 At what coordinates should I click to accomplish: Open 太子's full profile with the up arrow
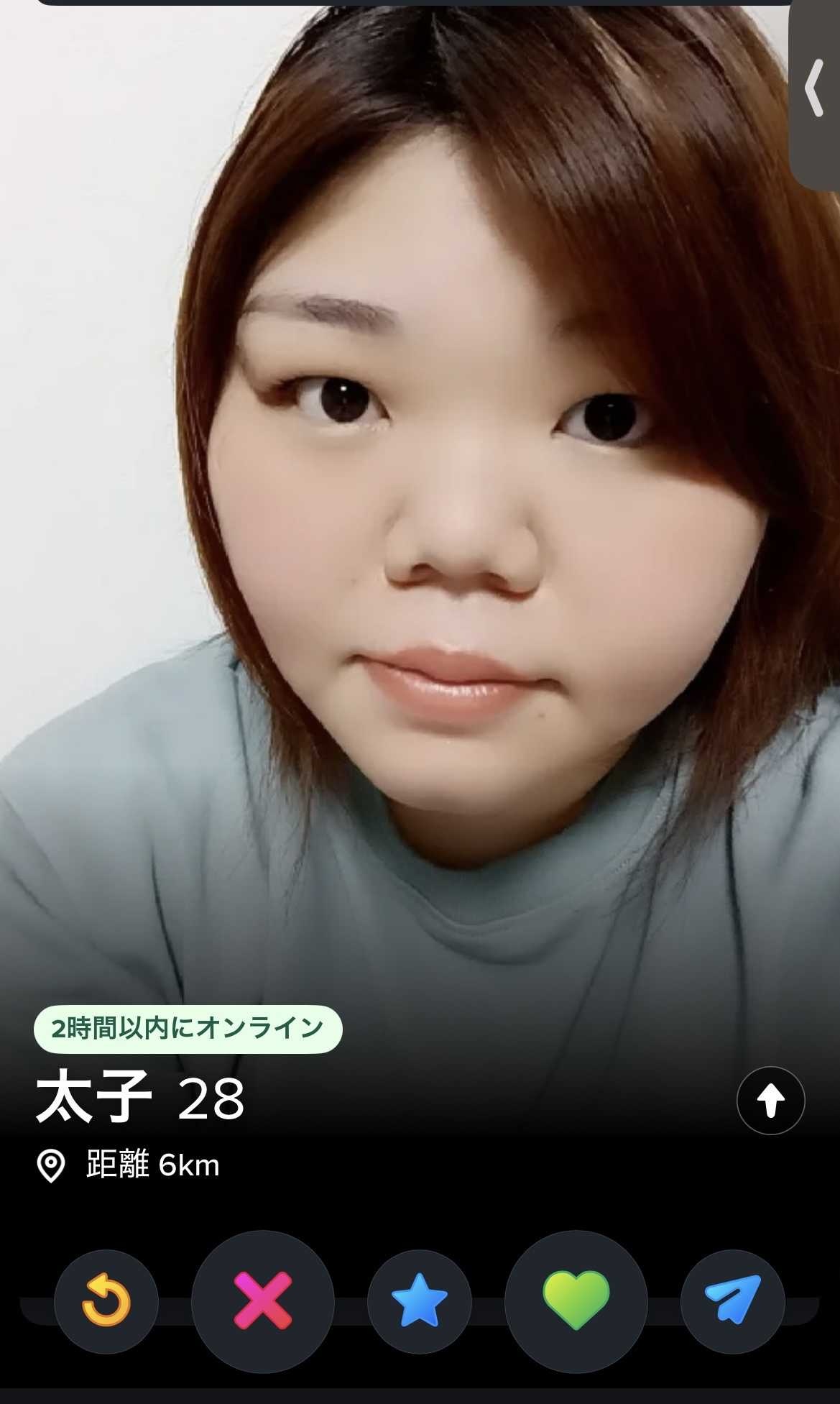(x=770, y=1101)
